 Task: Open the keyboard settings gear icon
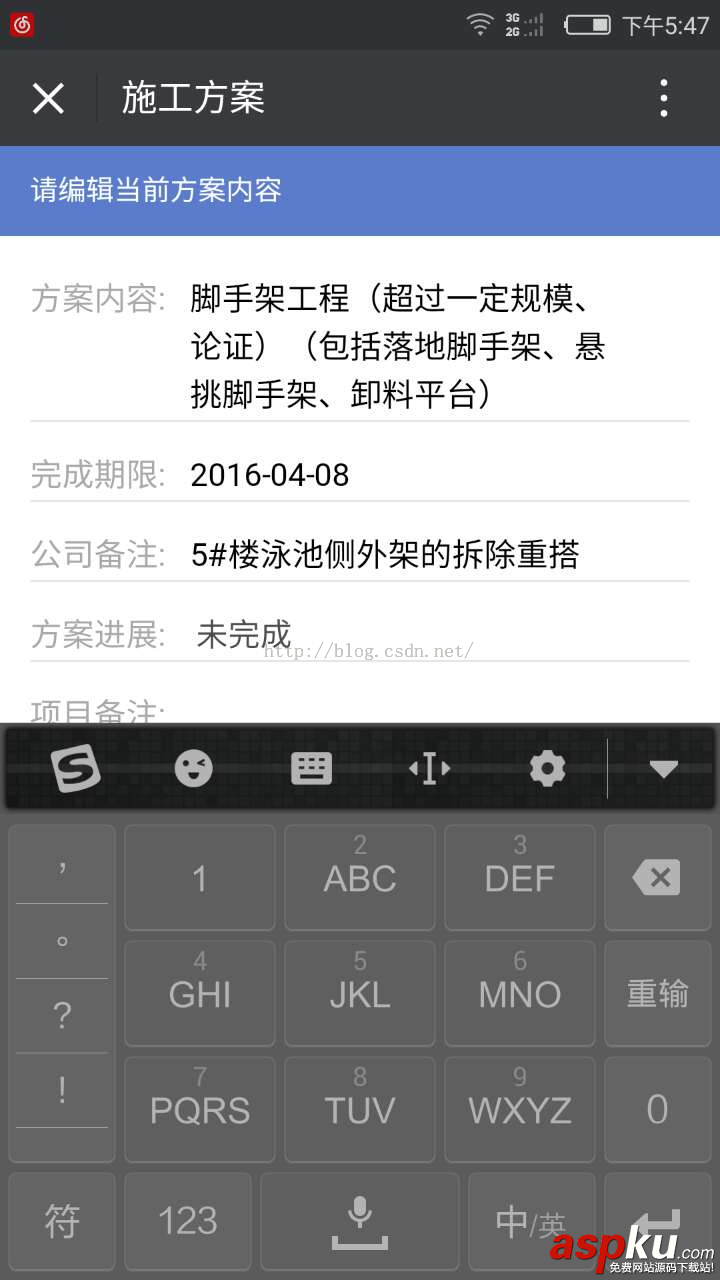[547, 768]
